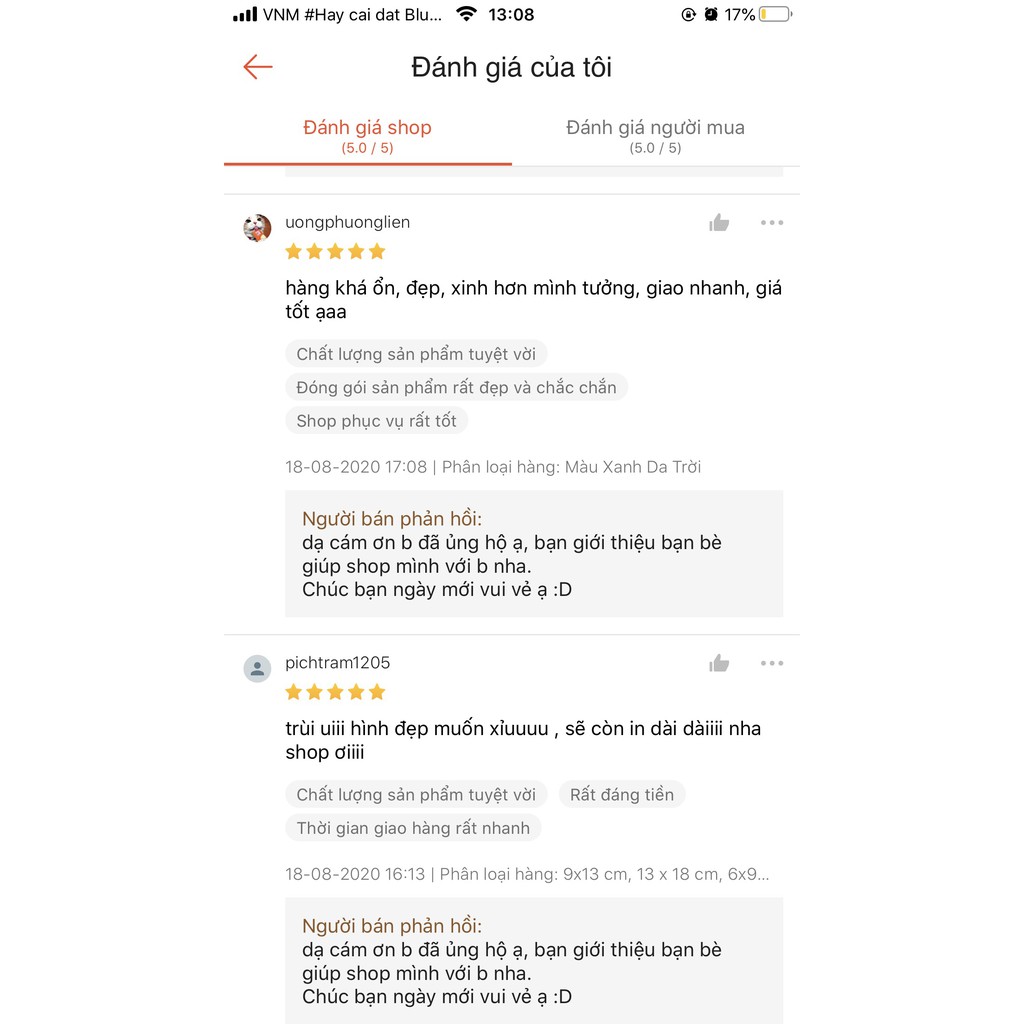Like the review by uongphuonglien
The height and width of the screenshot is (1024, 1024).
point(719,223)
